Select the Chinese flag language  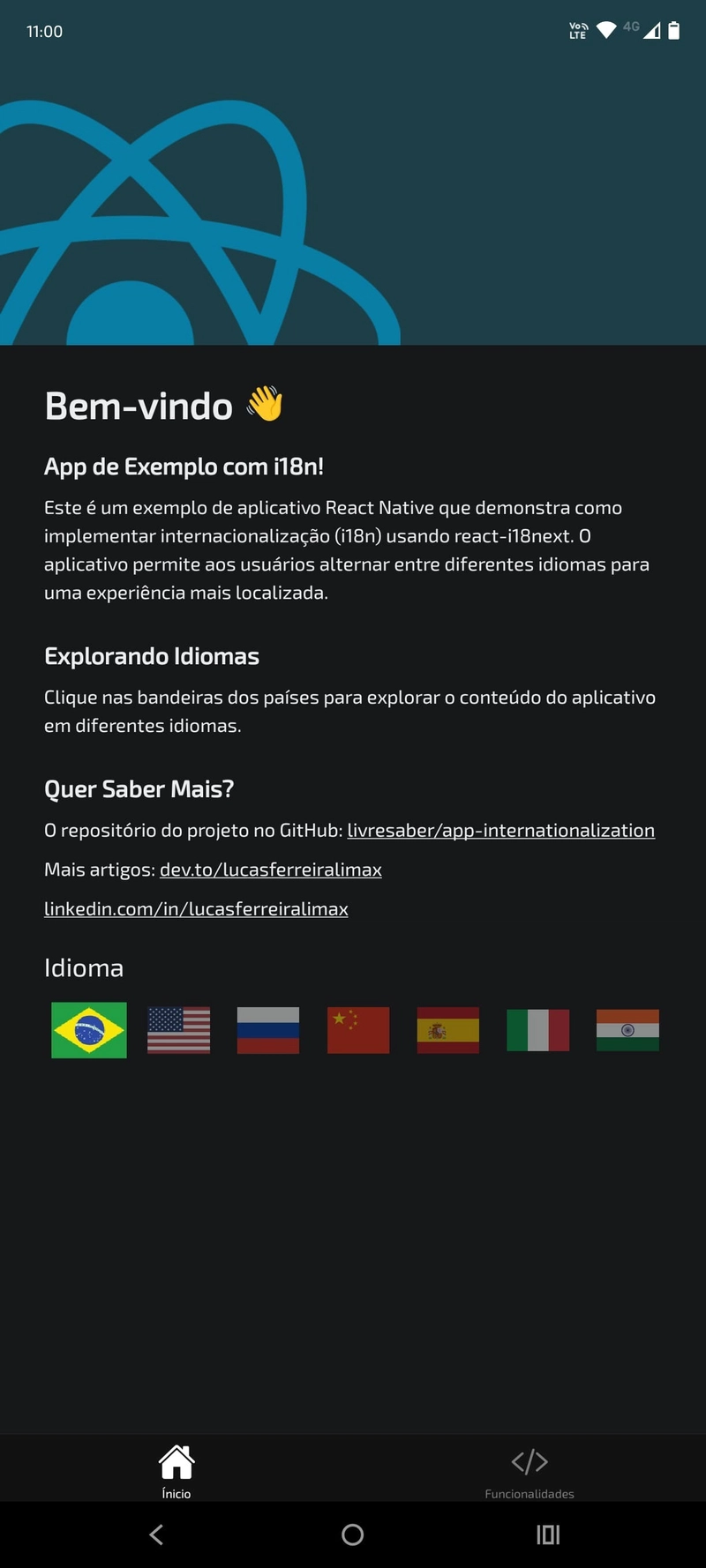coord(358,1030)
